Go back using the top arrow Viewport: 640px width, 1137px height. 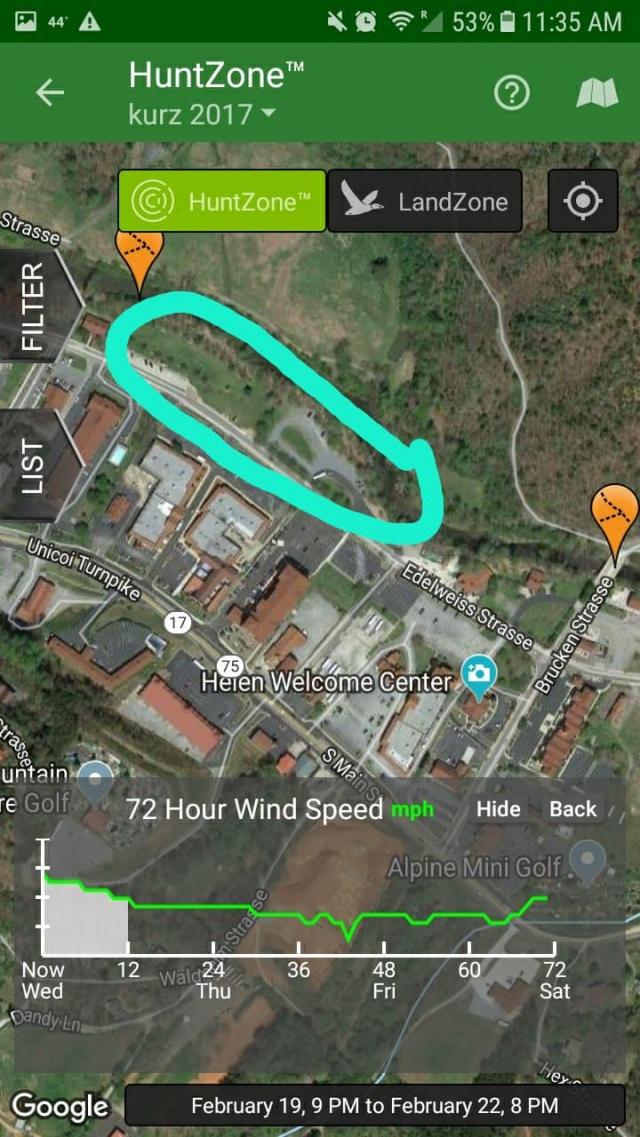tap(49, 92)
